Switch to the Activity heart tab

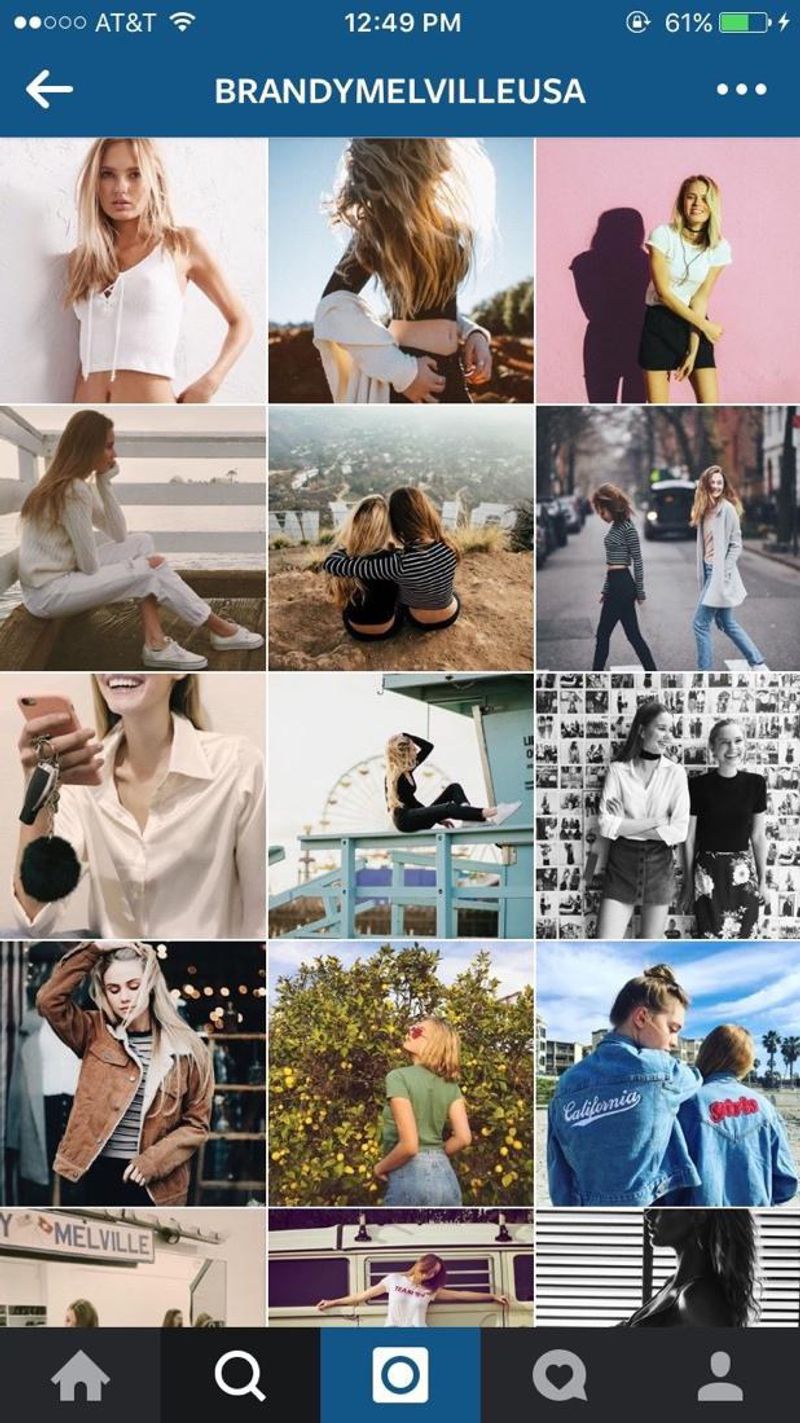click(560, 1376)
